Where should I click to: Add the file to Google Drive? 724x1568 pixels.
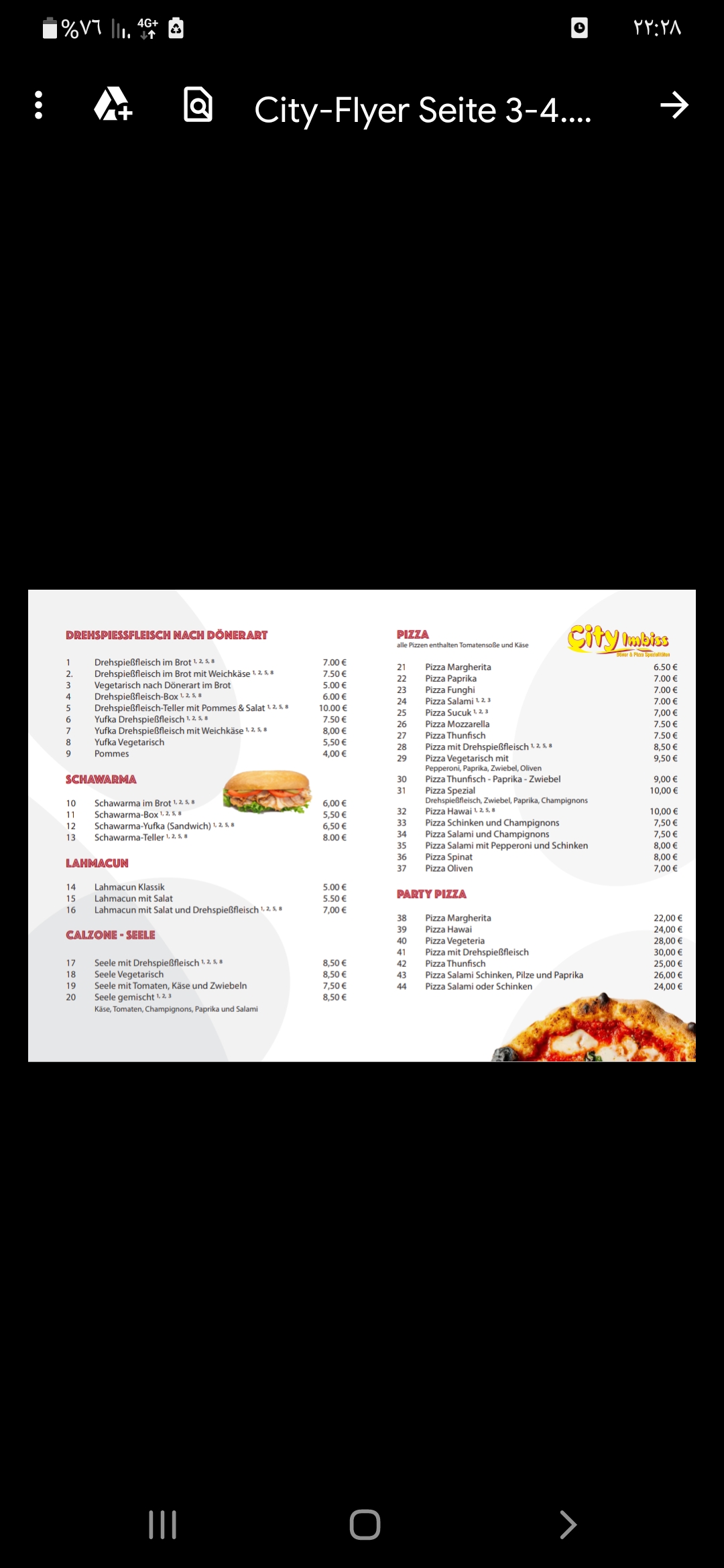point(113,105)
